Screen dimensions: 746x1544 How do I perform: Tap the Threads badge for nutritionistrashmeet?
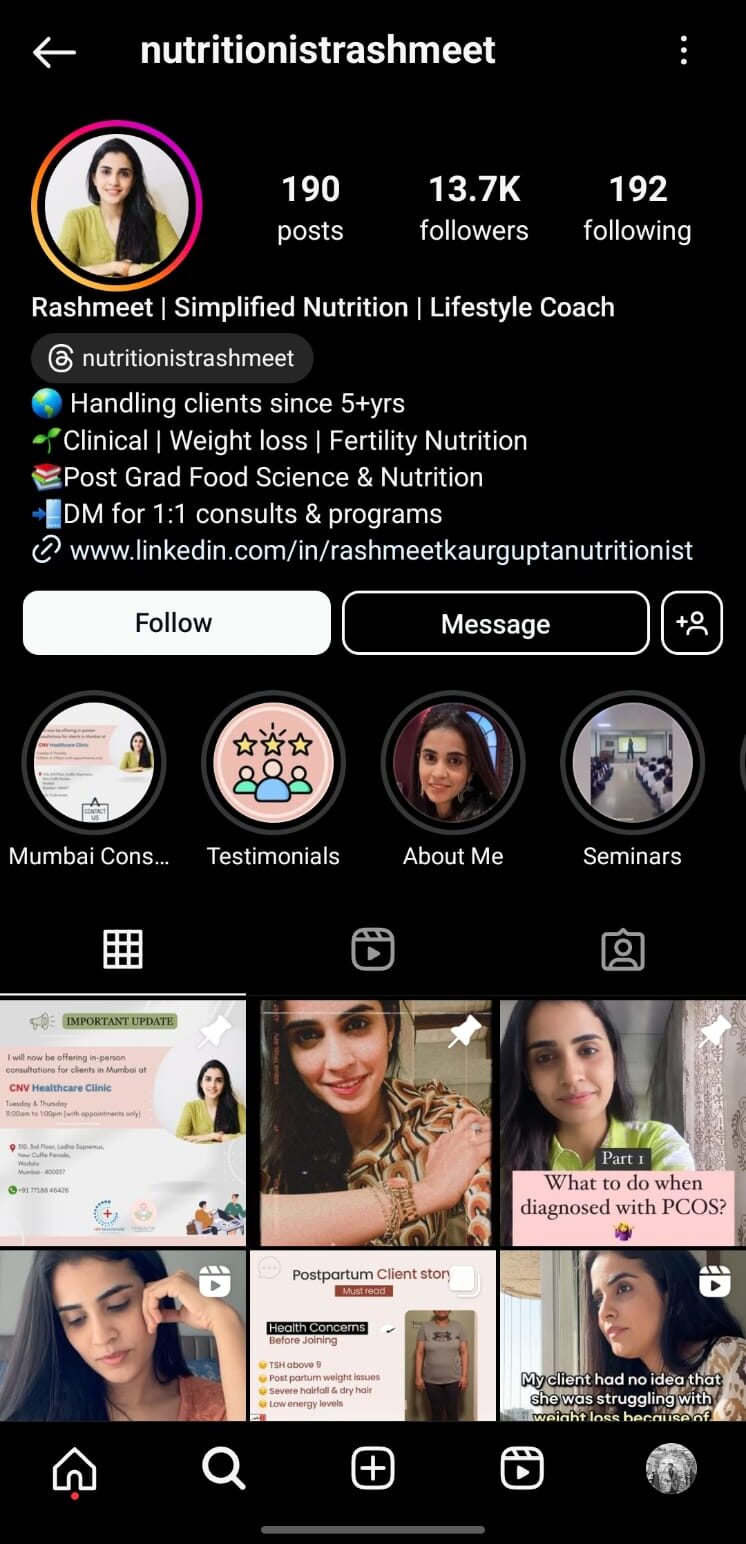click(x=172, y=358)
